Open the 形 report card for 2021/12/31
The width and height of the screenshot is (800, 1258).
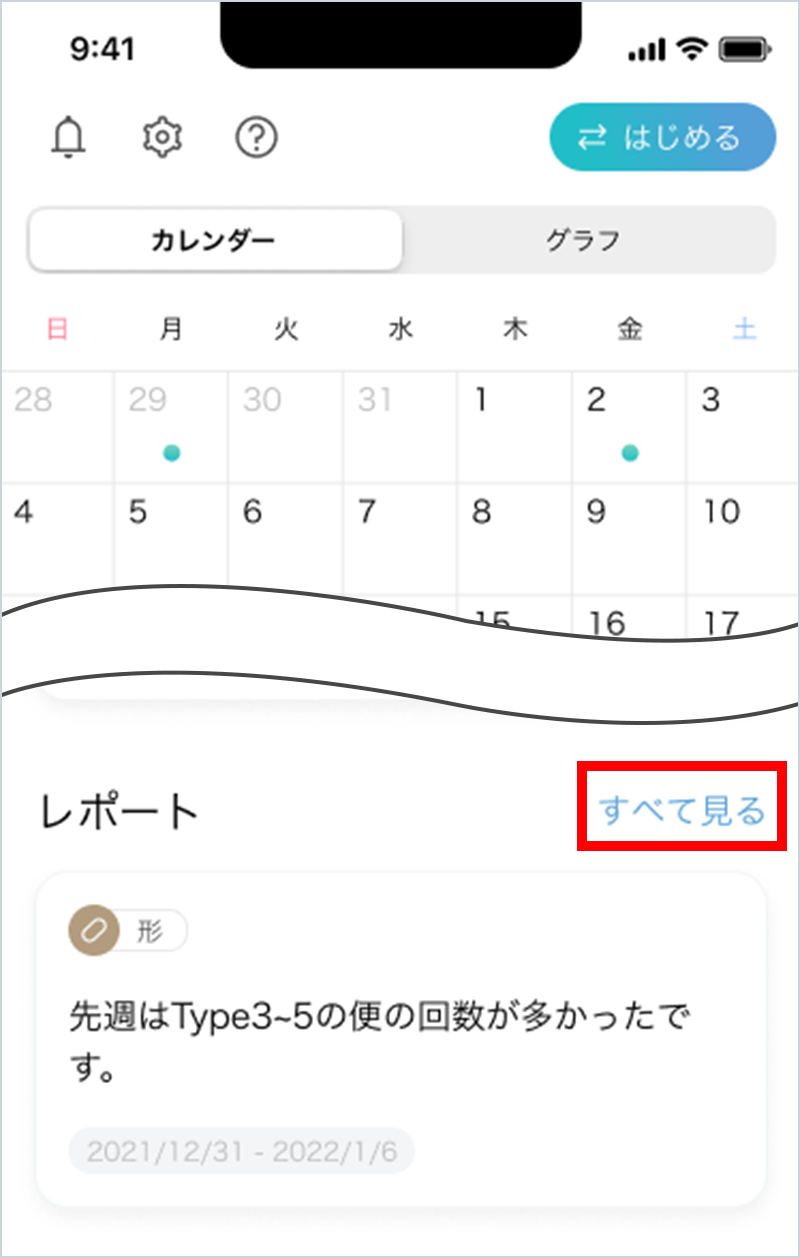point(400,1040)
